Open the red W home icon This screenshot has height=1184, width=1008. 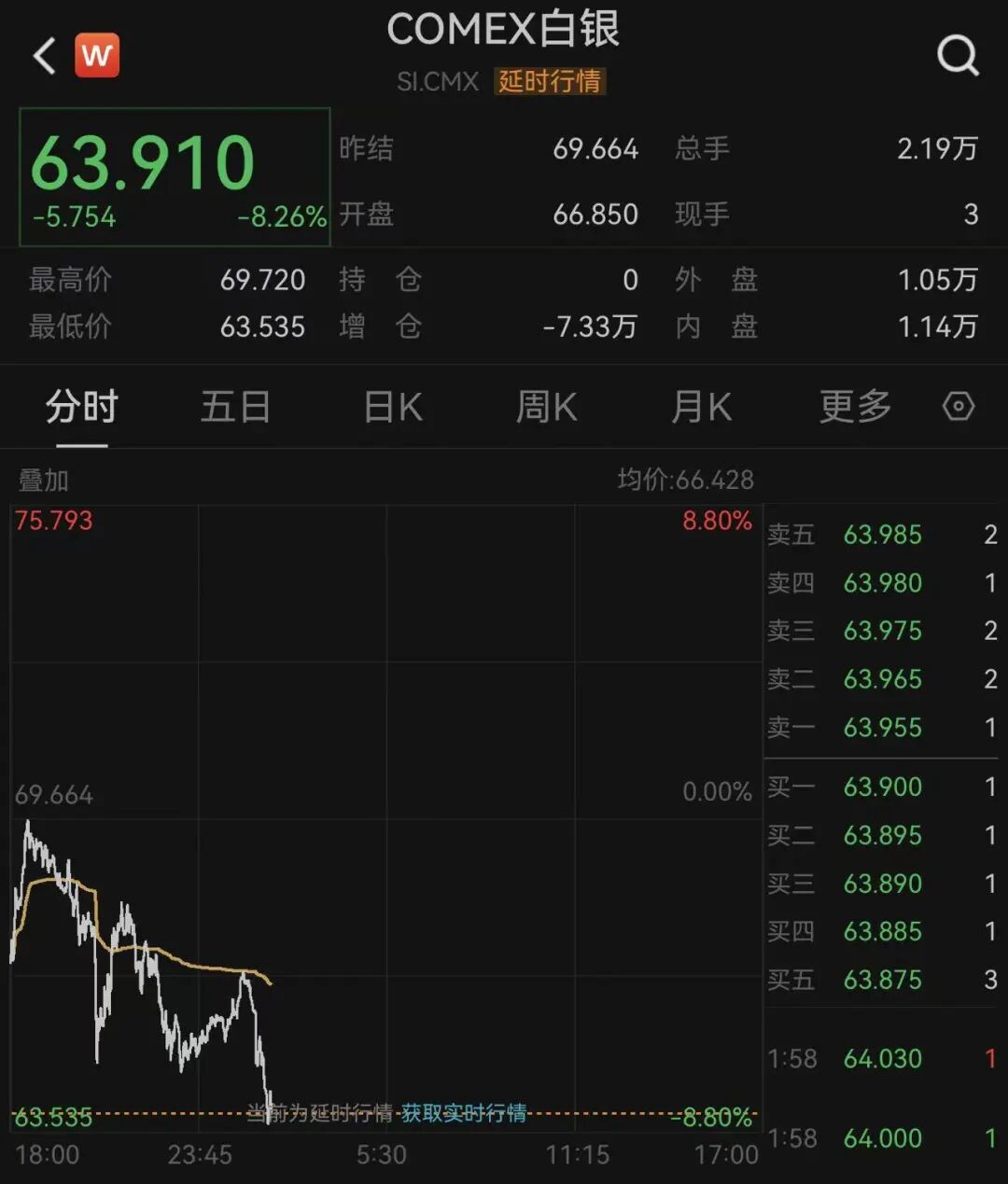tap(97, 55)
